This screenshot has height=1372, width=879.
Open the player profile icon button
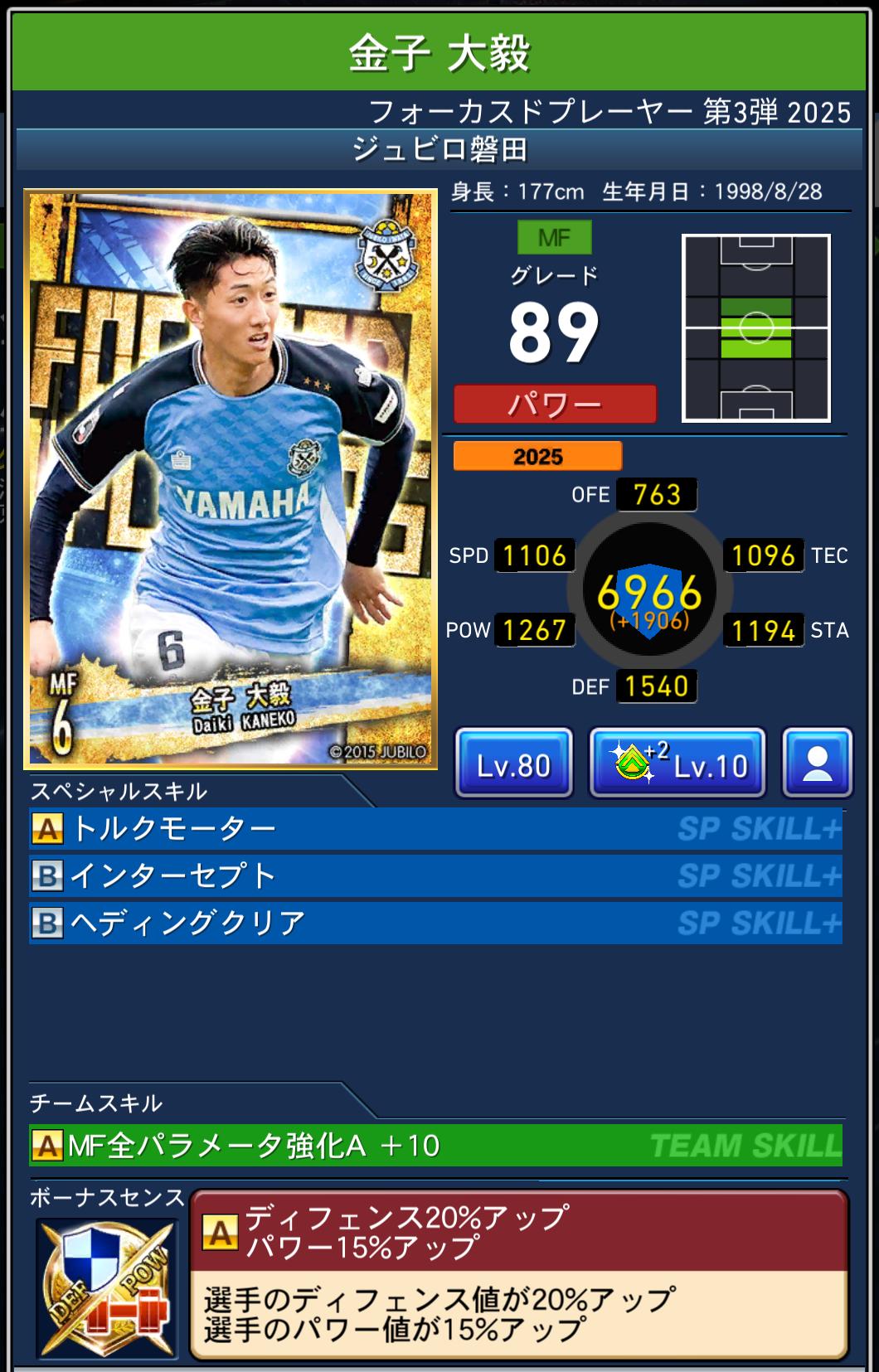point(817,764)
